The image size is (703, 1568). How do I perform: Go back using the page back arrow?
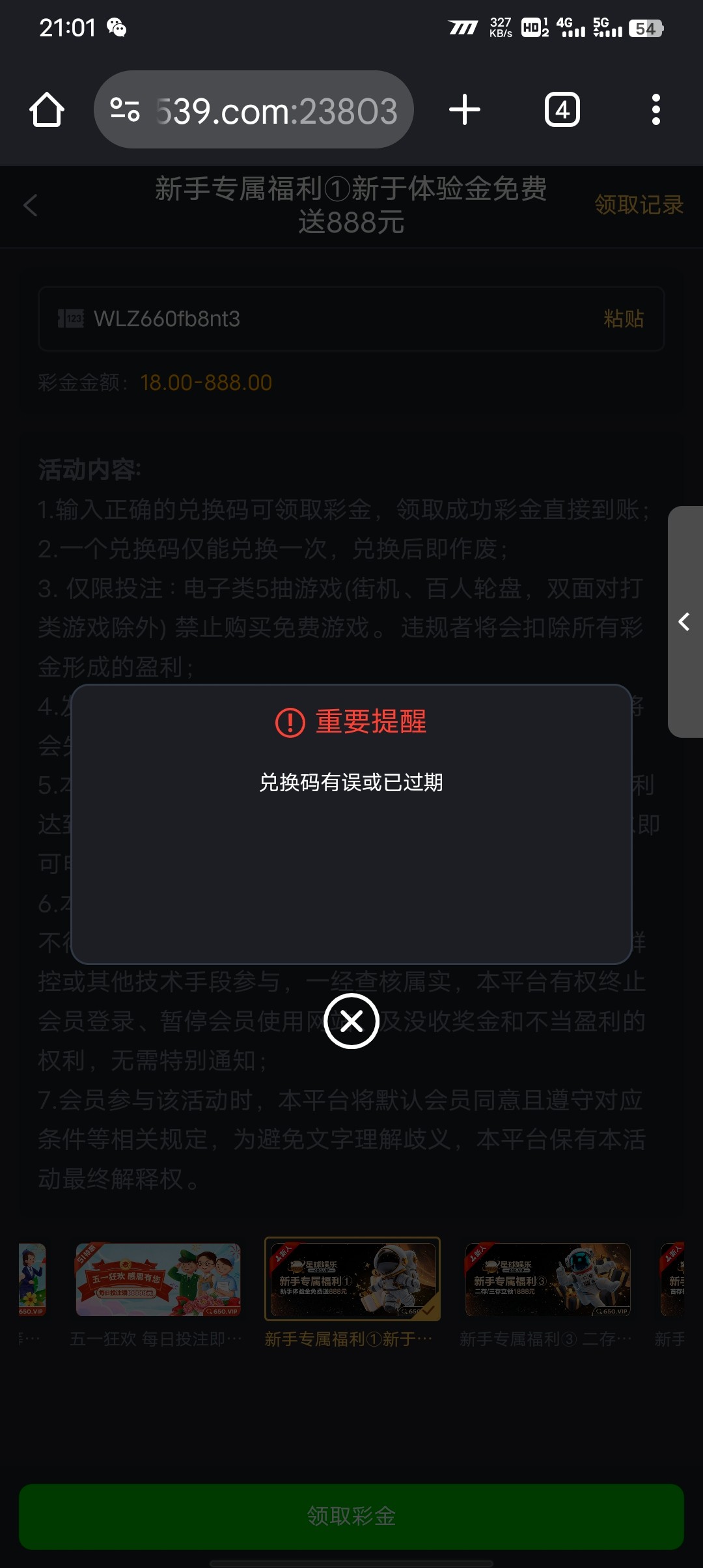[30, 205]
